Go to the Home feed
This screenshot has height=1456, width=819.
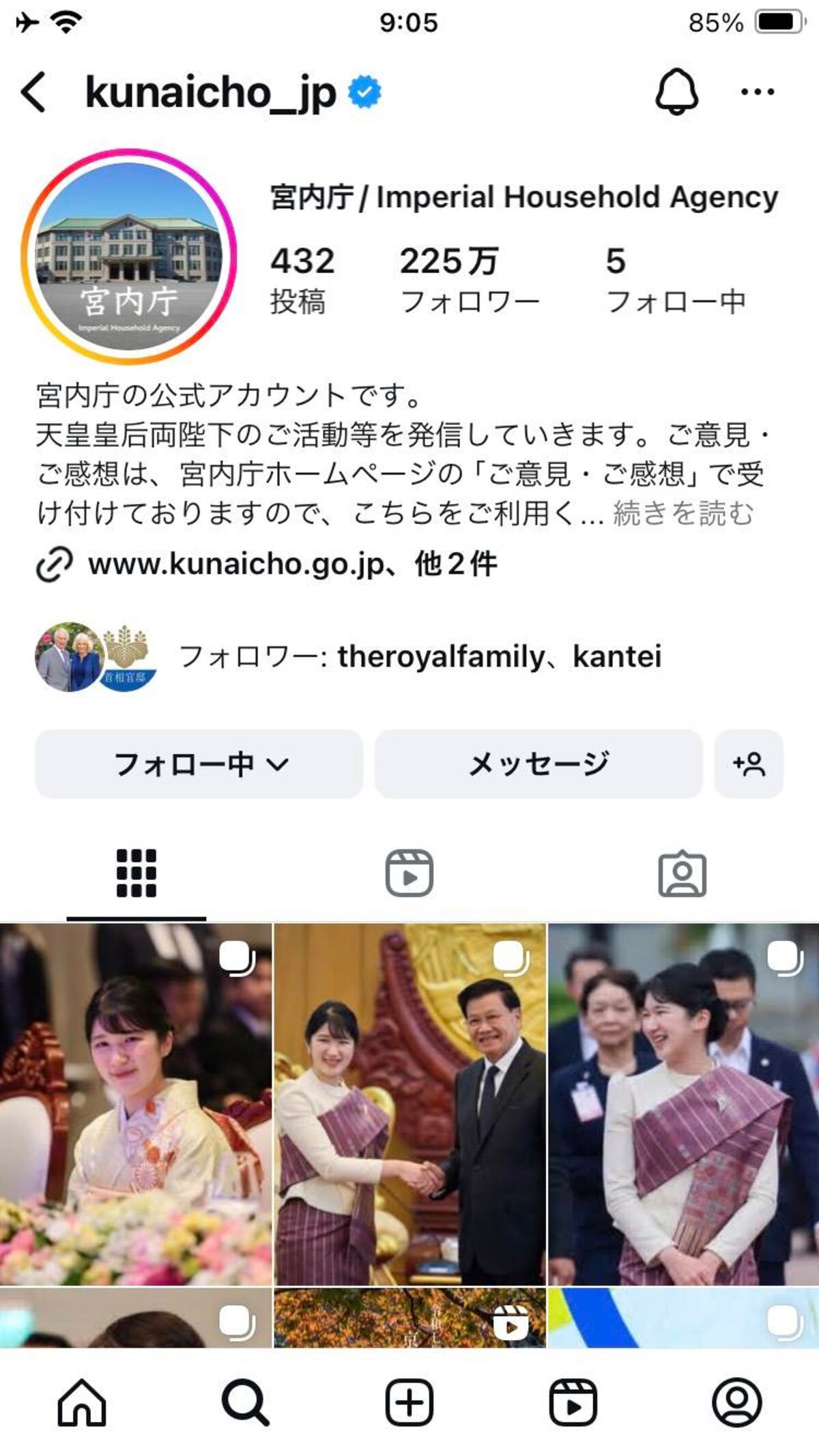click(82, 1403)
